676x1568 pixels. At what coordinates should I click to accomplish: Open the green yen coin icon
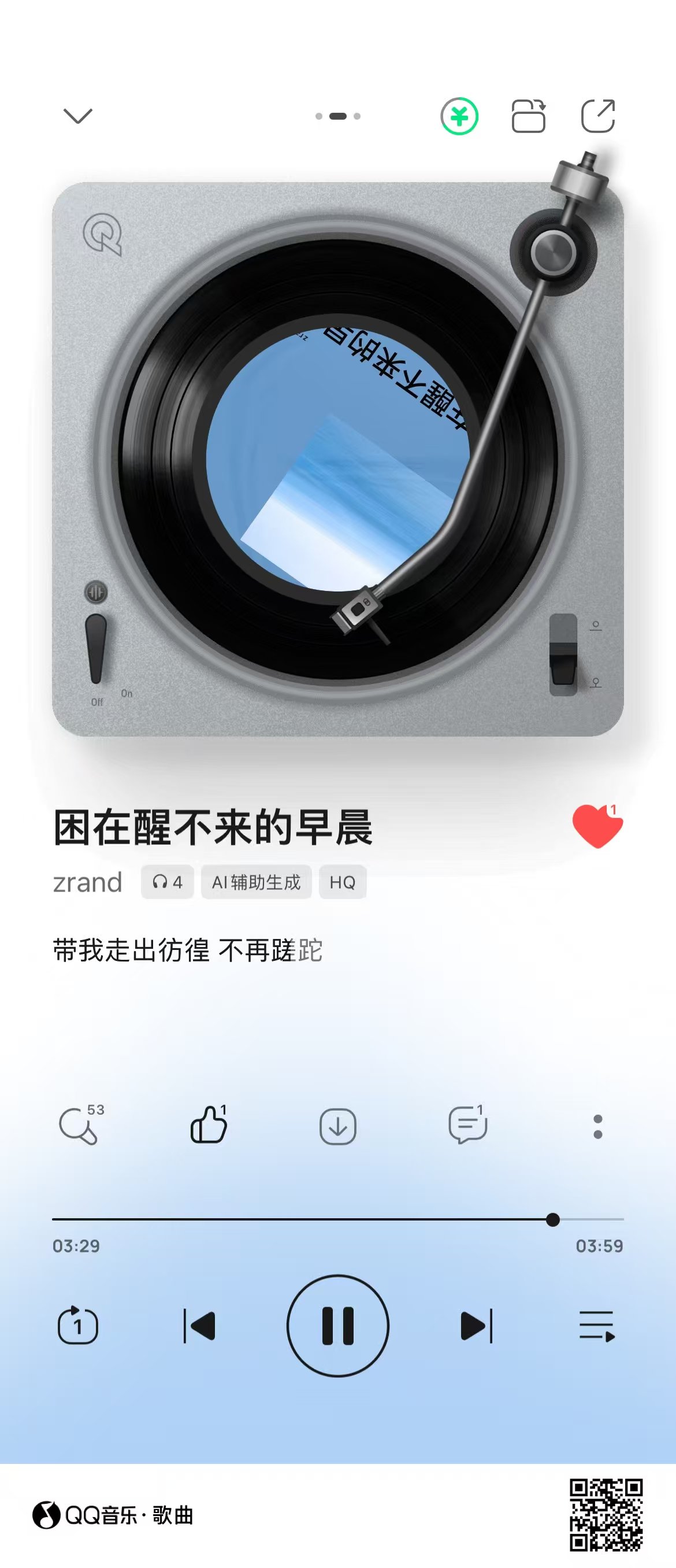(459, 116)
